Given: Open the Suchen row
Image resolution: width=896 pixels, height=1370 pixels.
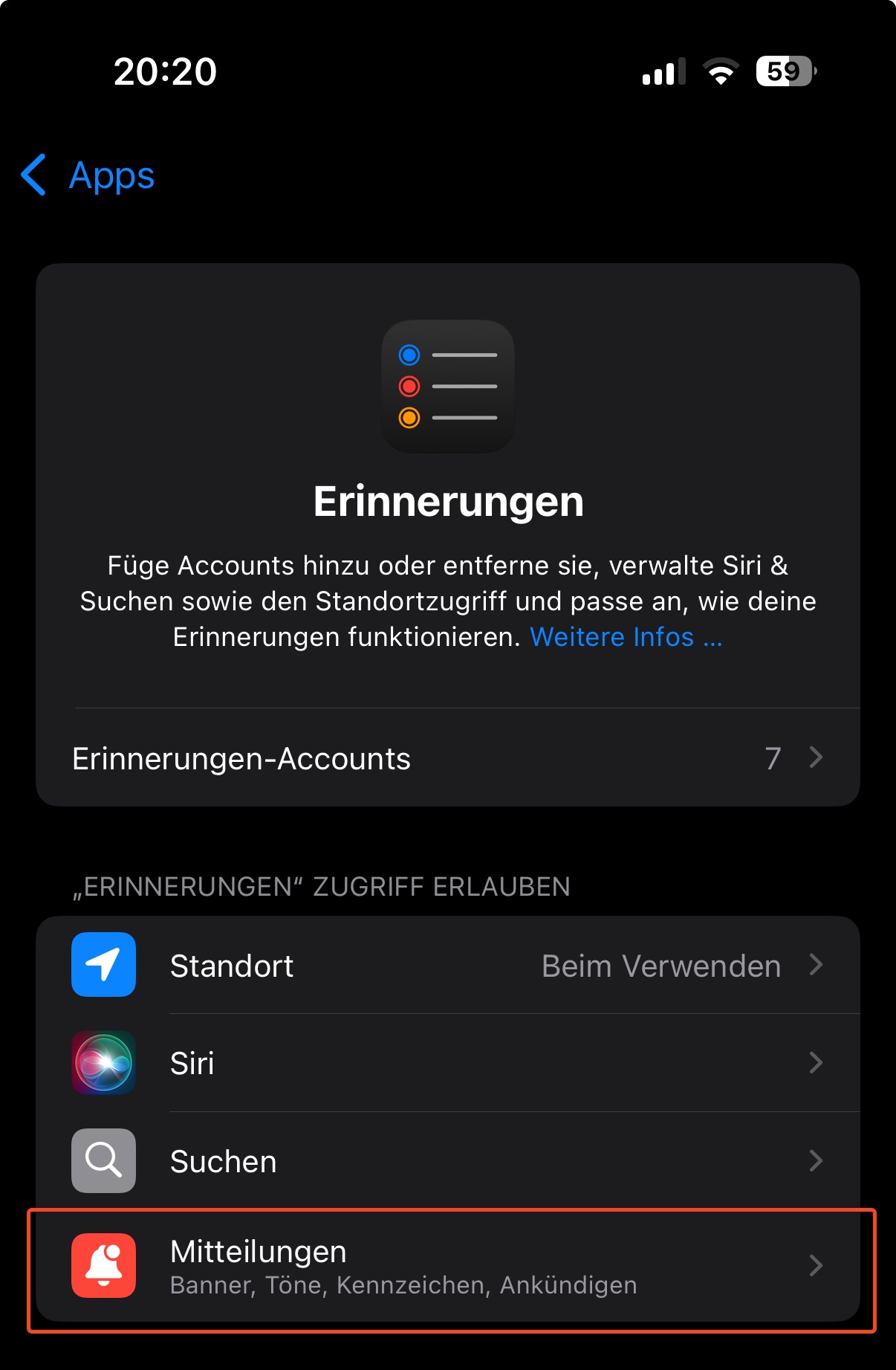Looking at the screenshot, I should point(447,1161).
